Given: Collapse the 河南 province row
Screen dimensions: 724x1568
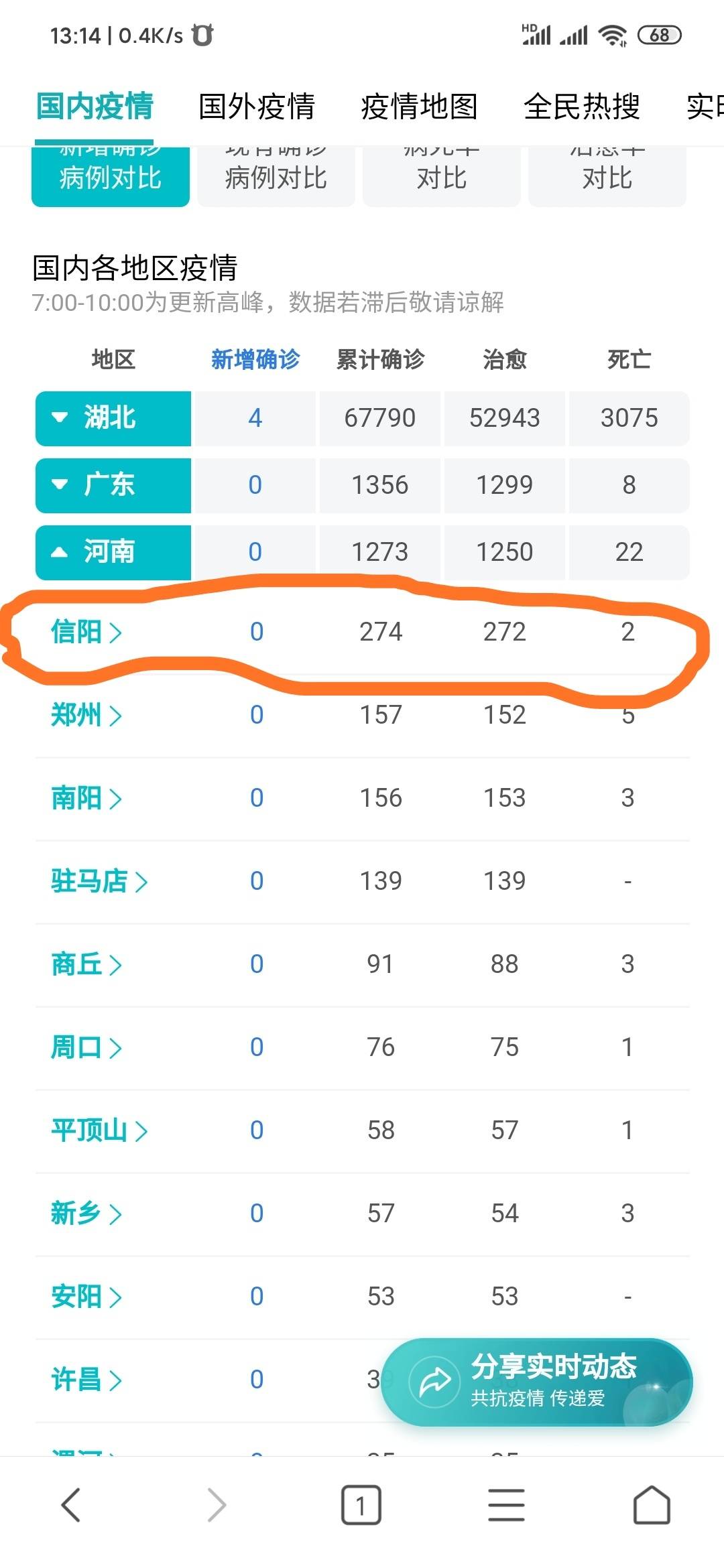Looking at the screenshot, I should click(113, 552).
